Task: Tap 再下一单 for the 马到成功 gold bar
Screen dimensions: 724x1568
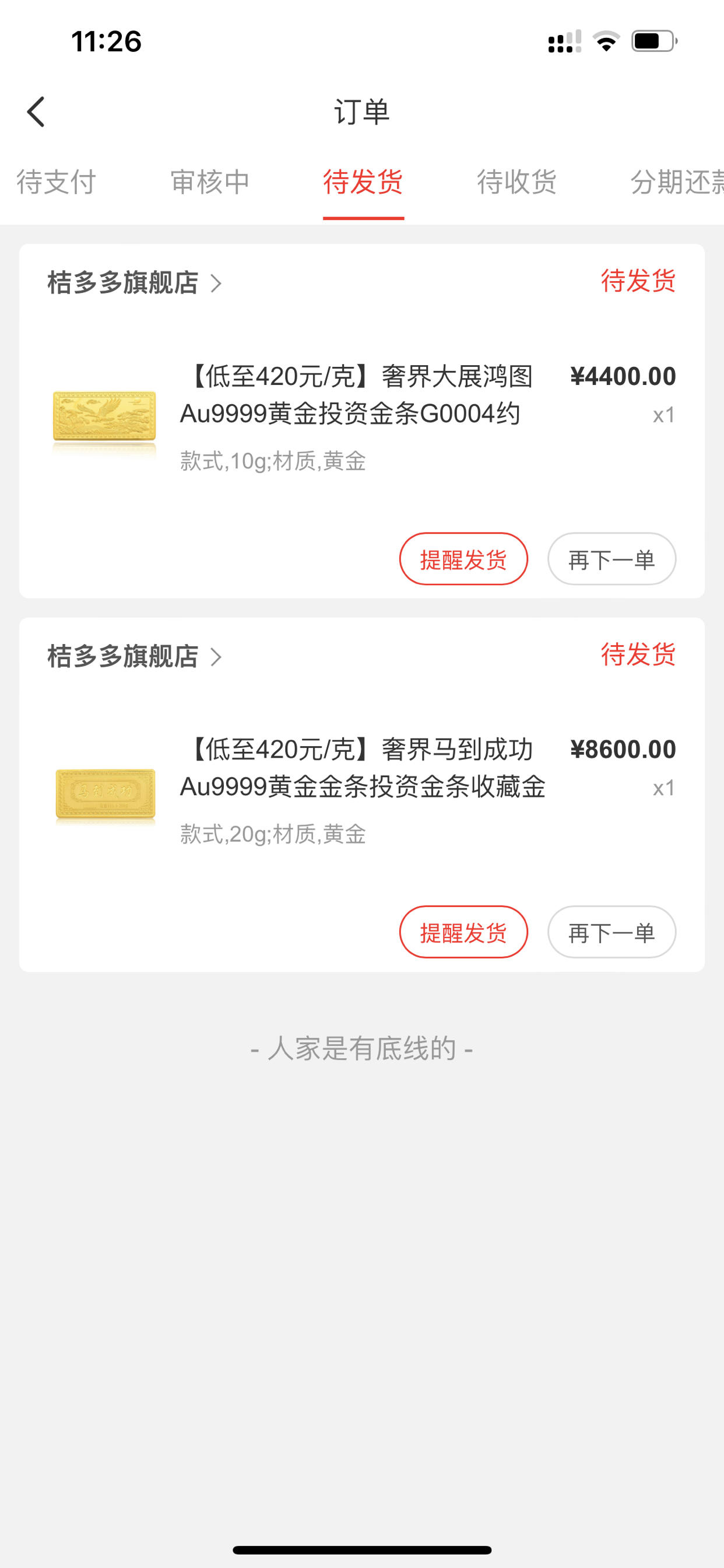Action: (611, 932)
